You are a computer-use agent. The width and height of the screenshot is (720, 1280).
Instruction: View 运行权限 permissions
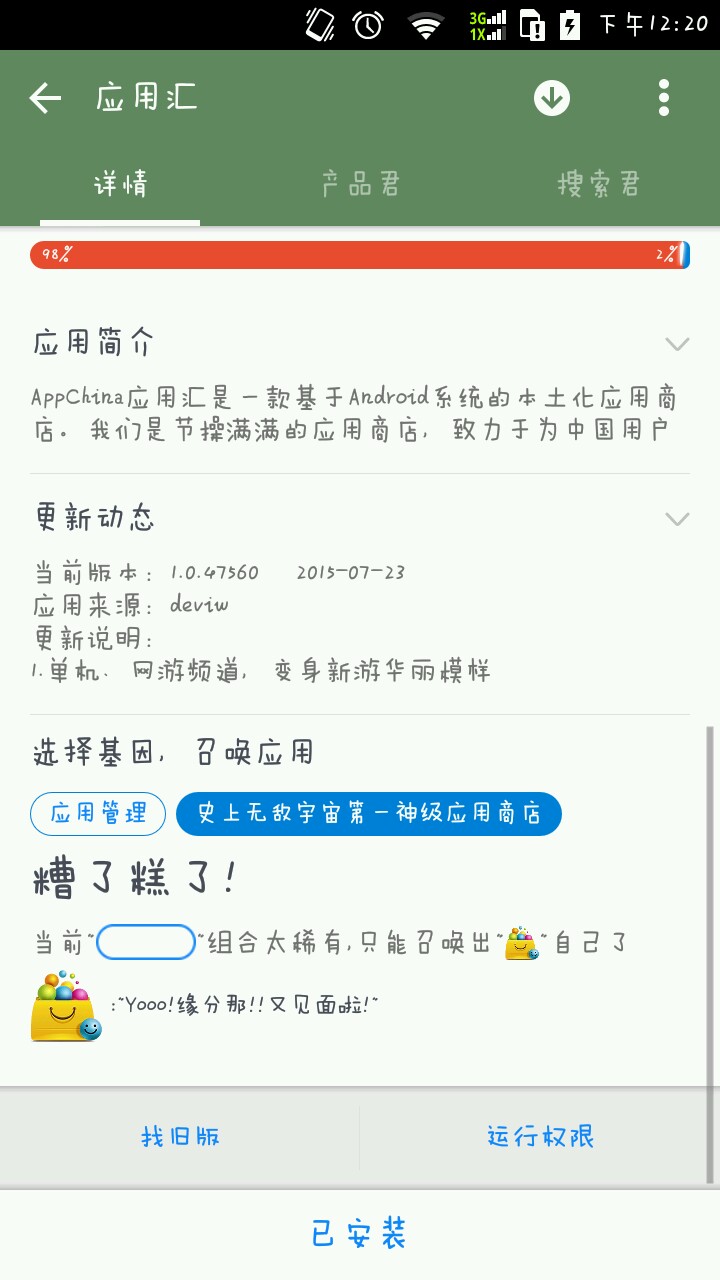coord(540,1137)
